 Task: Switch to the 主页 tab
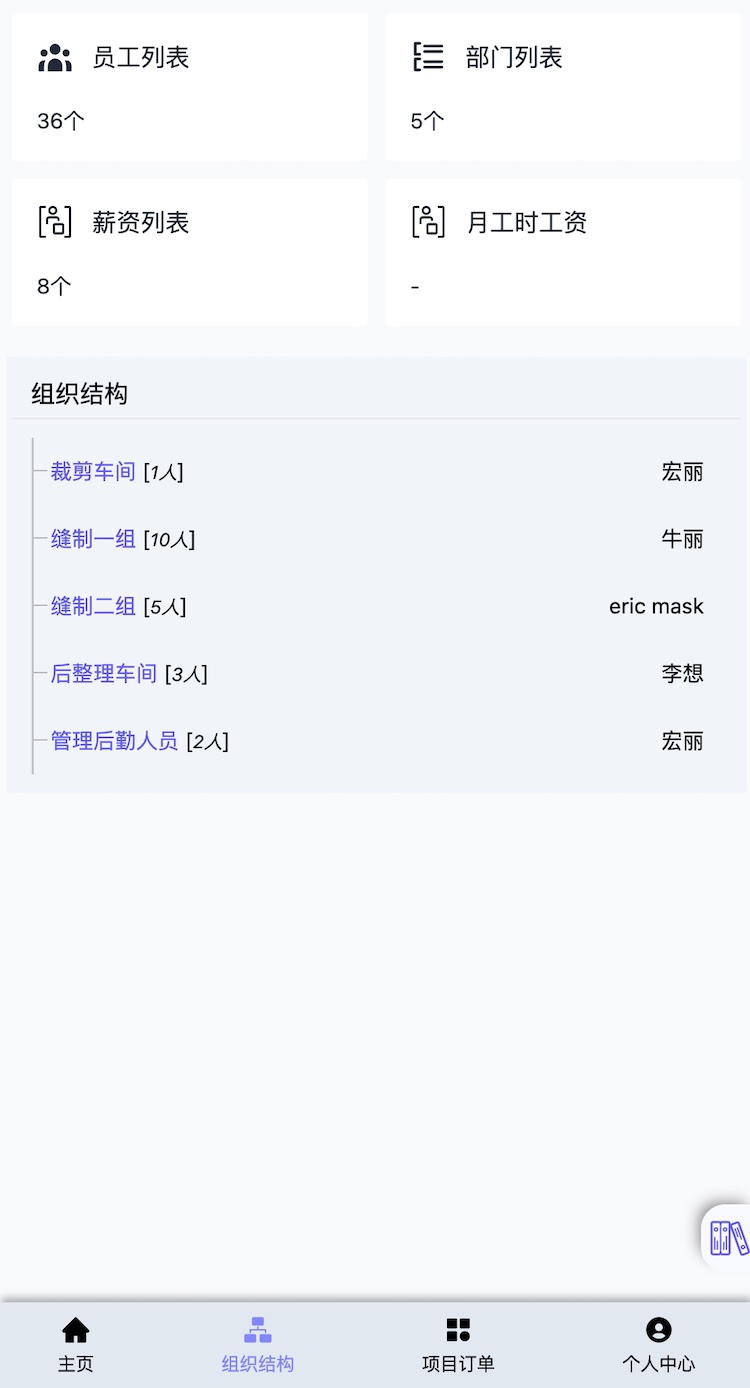point(76,1362)
